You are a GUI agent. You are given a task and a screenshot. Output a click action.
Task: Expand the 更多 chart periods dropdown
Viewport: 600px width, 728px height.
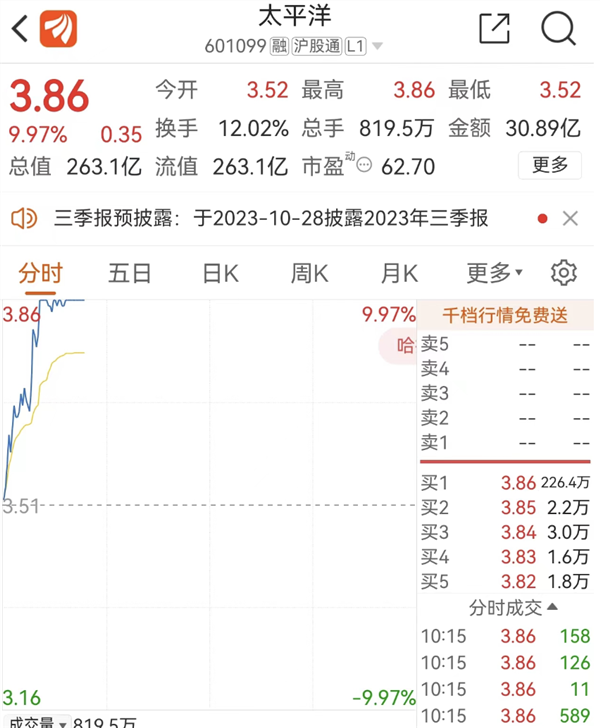494,272
